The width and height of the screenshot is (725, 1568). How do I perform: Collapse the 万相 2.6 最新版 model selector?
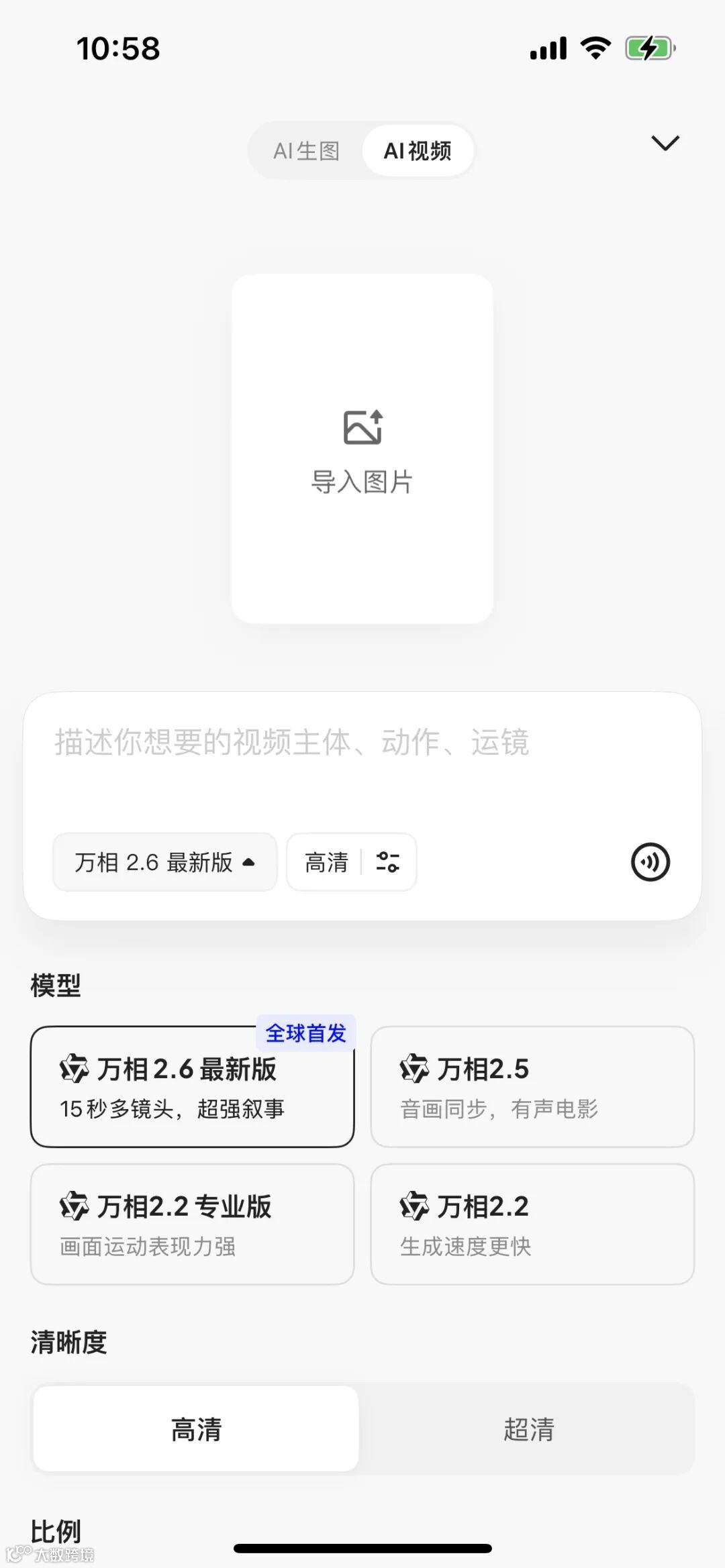pyautogui.click(x=164, y=862)
